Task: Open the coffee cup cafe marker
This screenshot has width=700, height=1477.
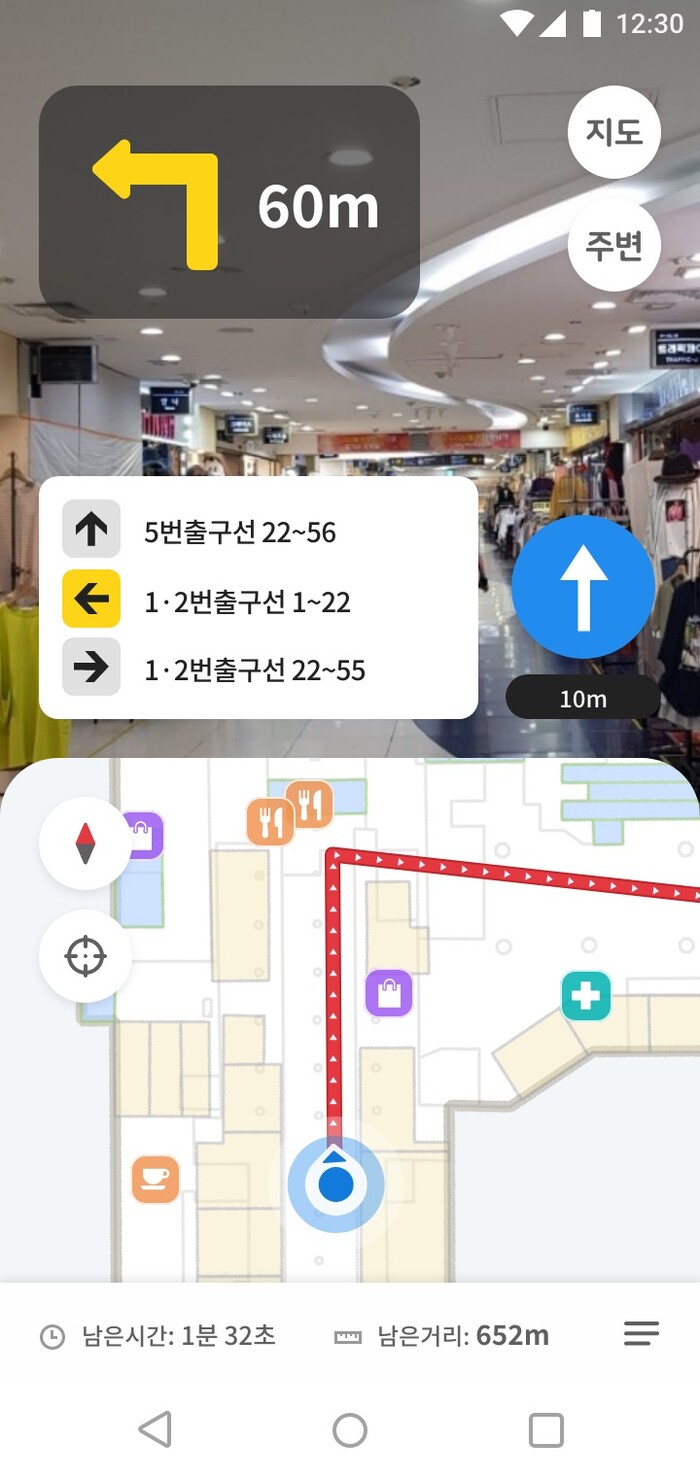Action: (x=155, y=1180)
